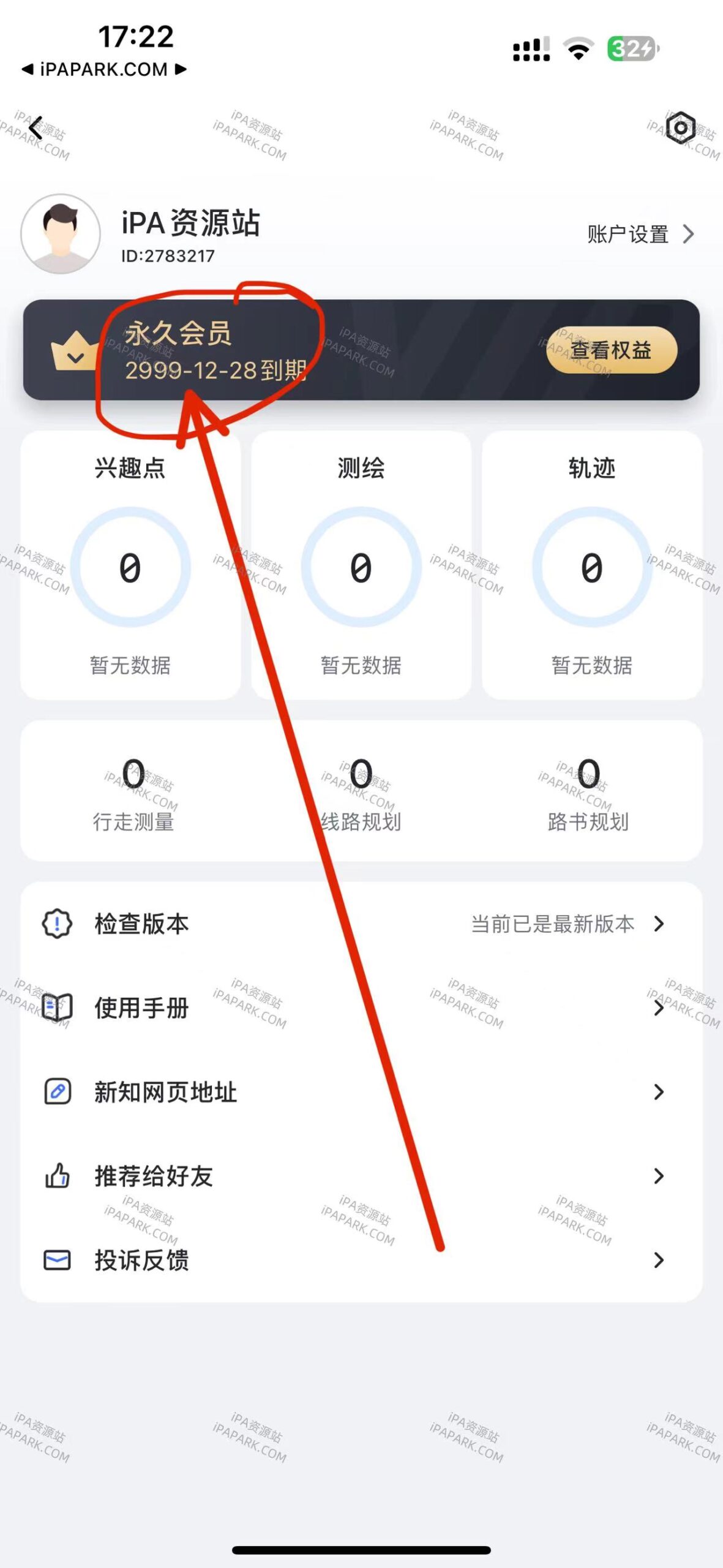Click the envelope icon beside 投诉反馈
This screenshot has width=723, height=1568.
(56, 1260)
